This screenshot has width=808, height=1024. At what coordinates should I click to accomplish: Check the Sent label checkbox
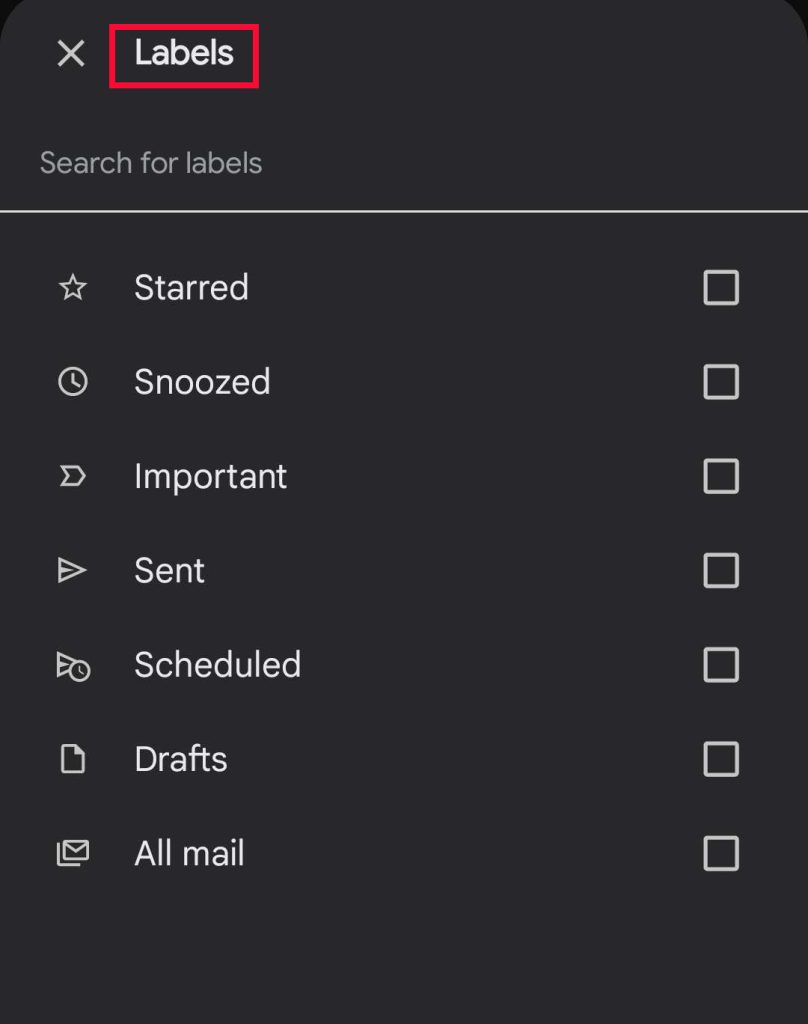click(x=721, y=571)
